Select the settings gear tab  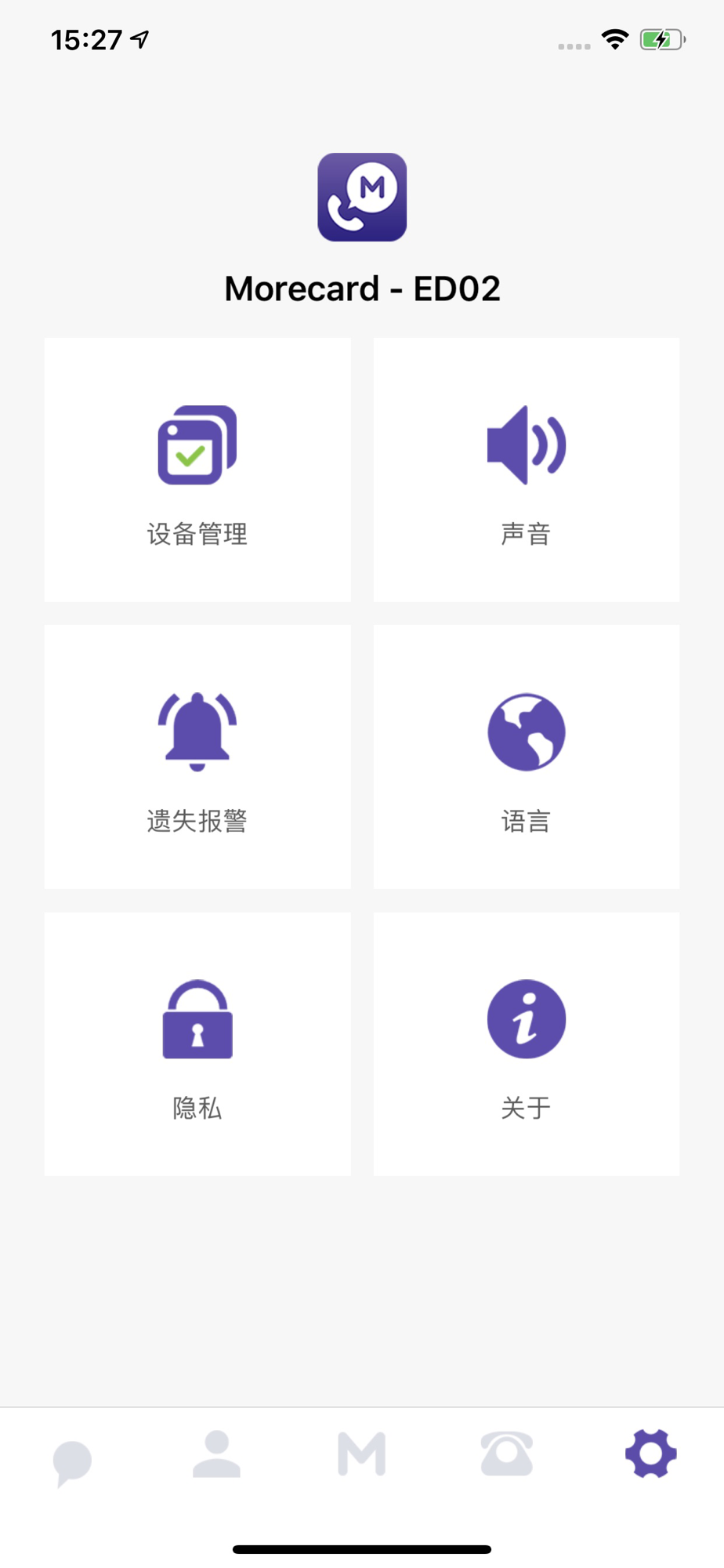pos(651,1454)
